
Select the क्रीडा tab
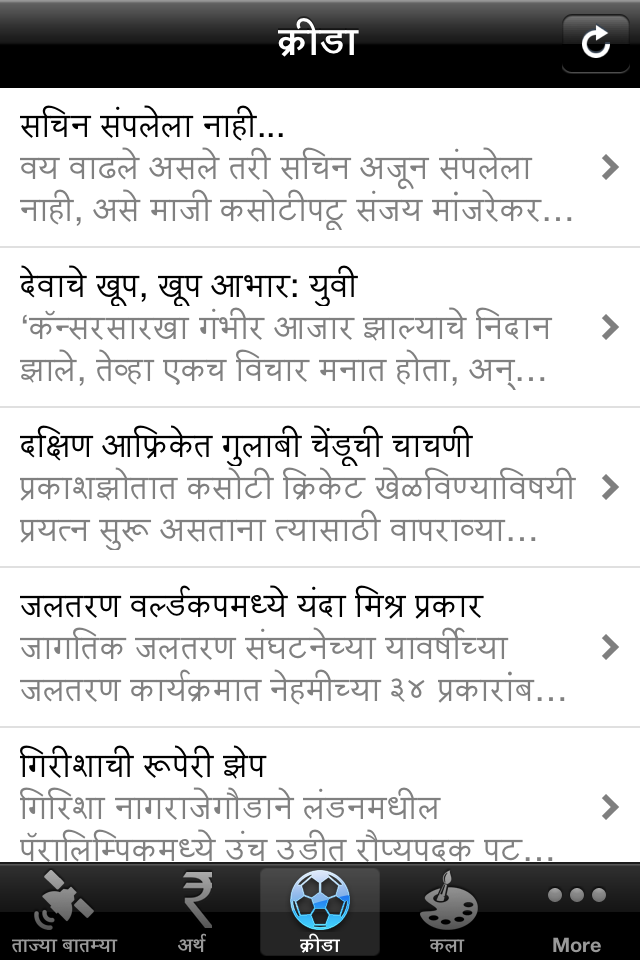320,912
